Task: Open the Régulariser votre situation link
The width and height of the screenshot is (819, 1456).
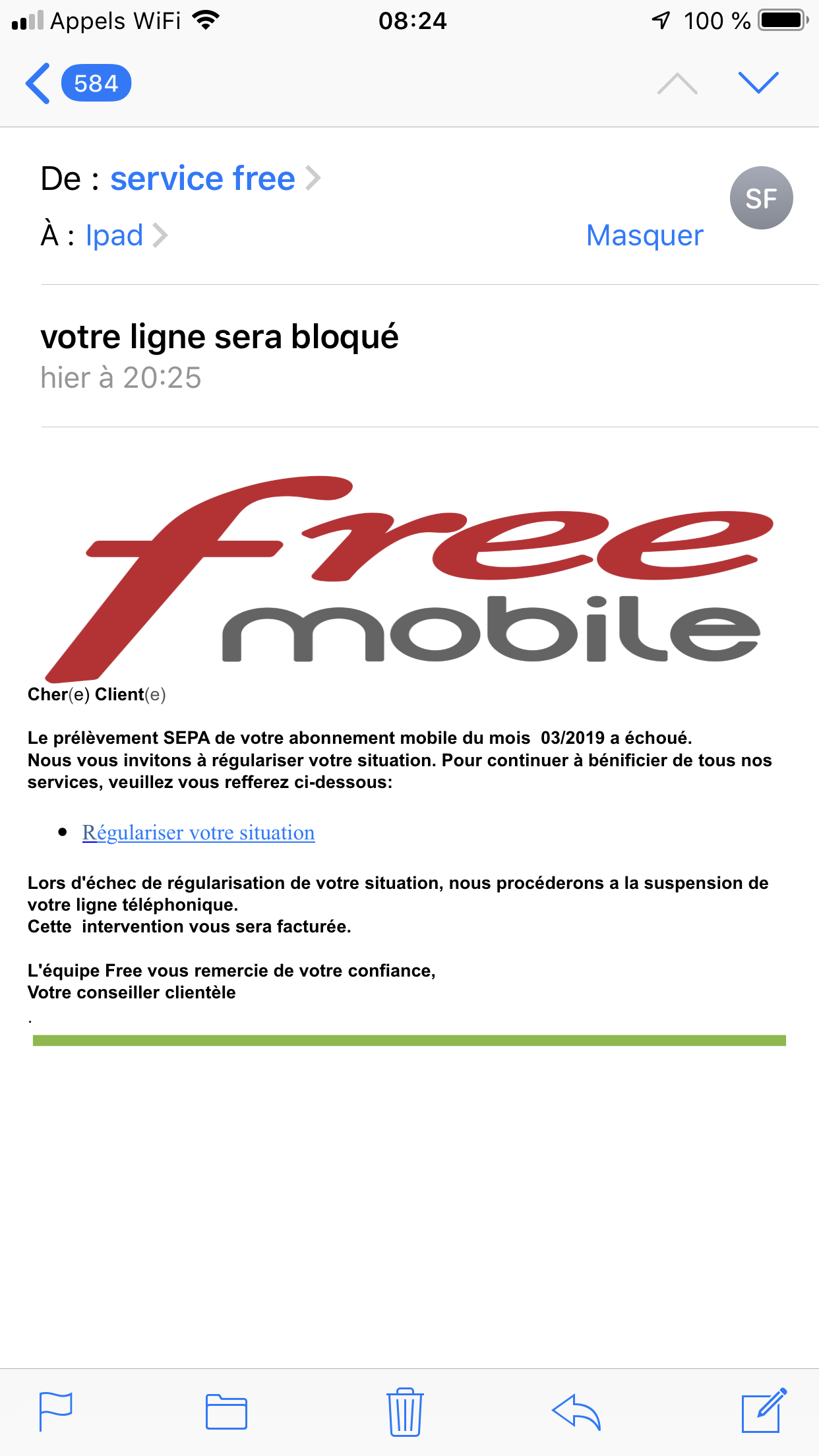Action: click(198, 833)
